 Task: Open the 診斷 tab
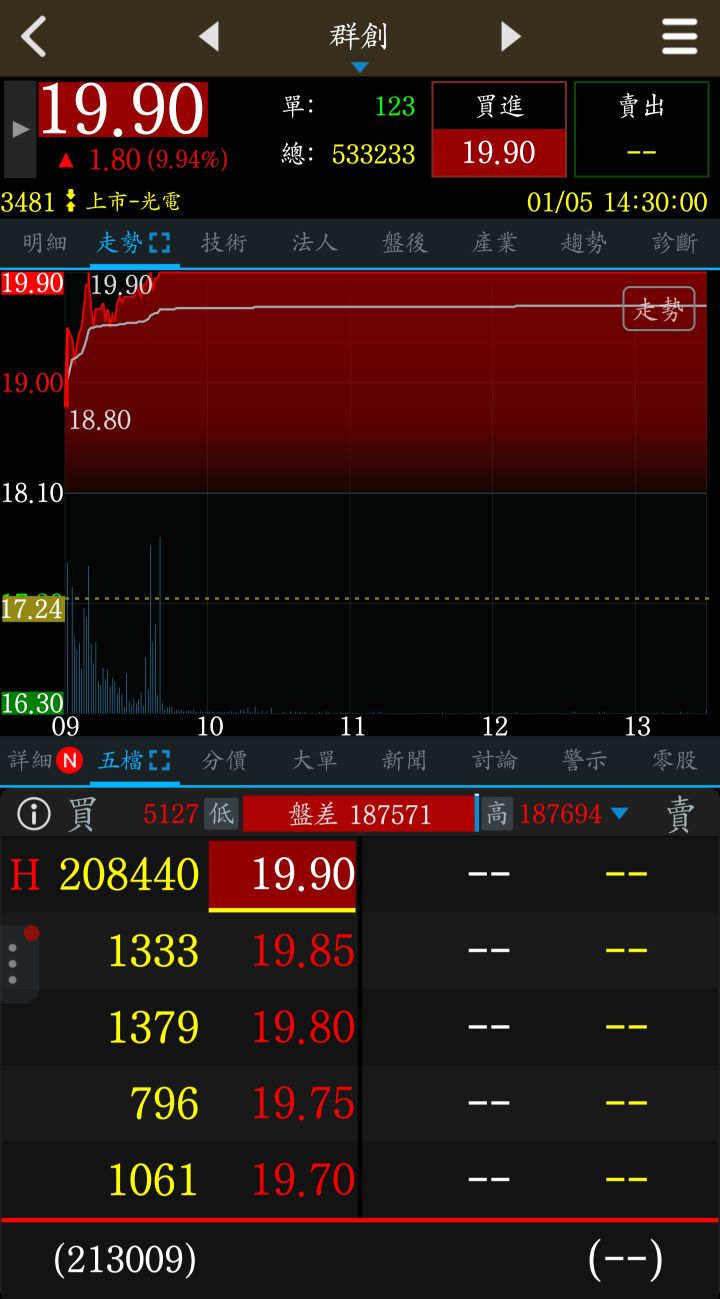674,243
